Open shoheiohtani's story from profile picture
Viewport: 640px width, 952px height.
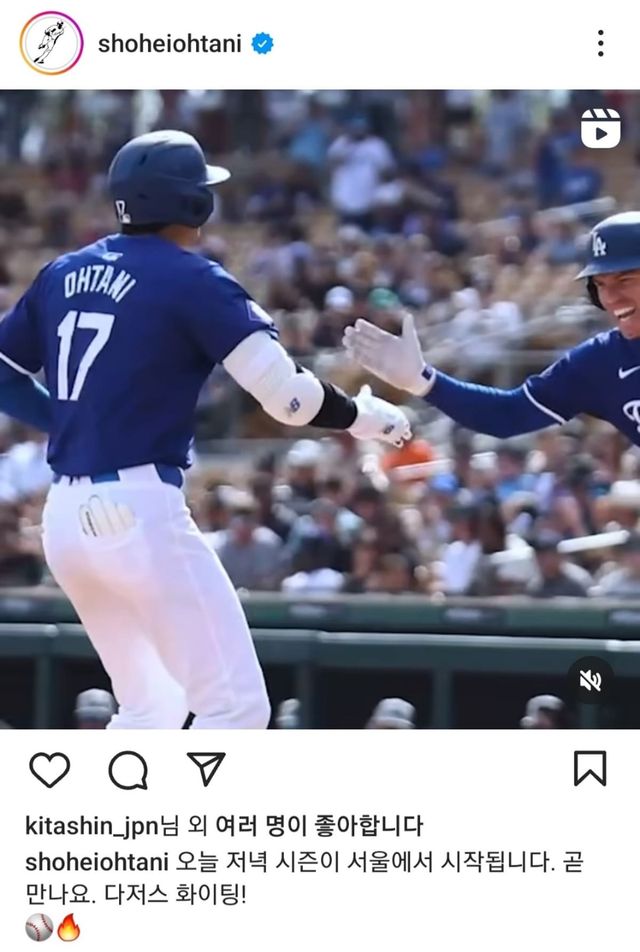point(51,43)
